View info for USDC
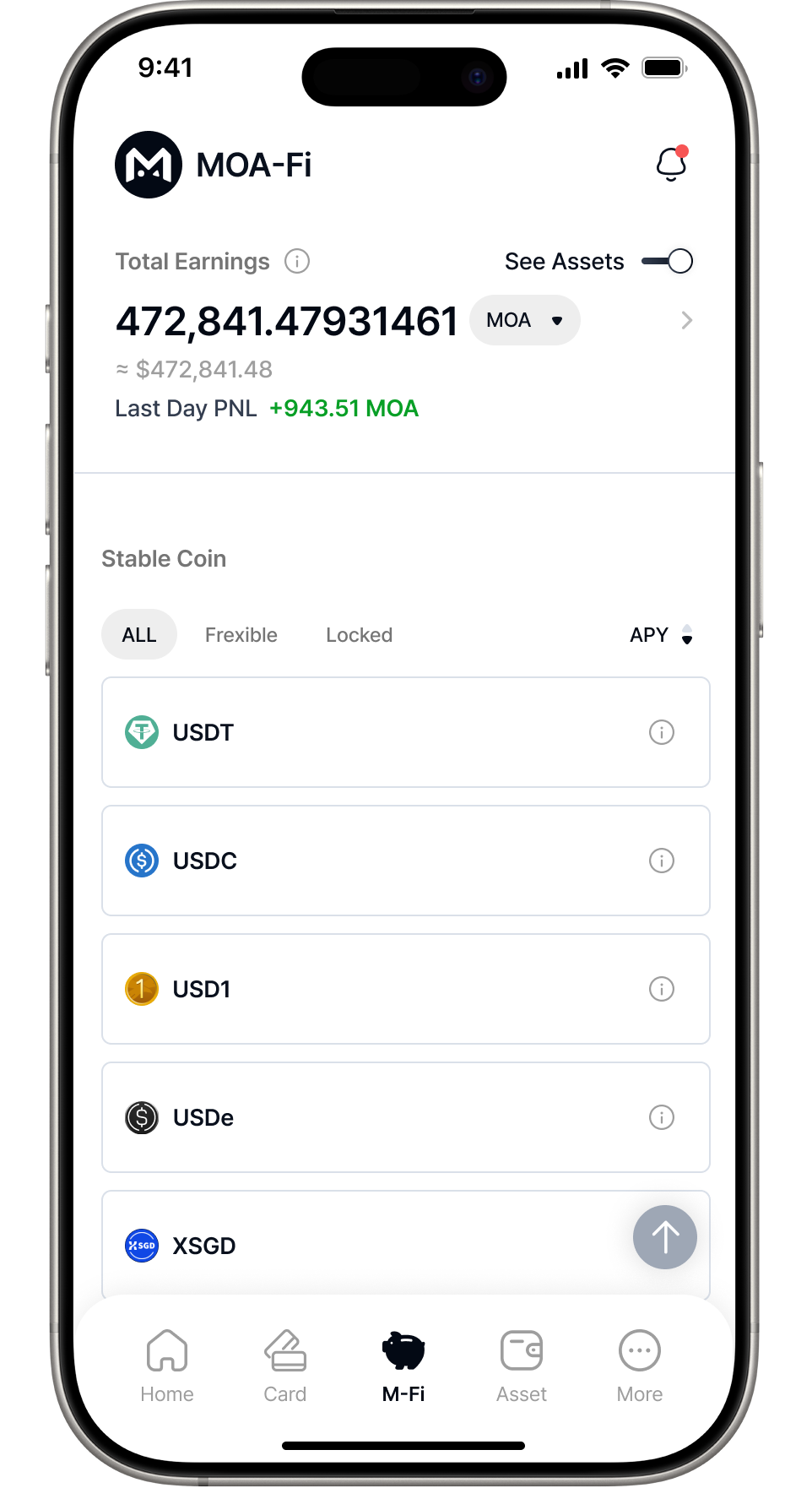812x1488 pixels. pyautogui.click(x=661, y=861)
